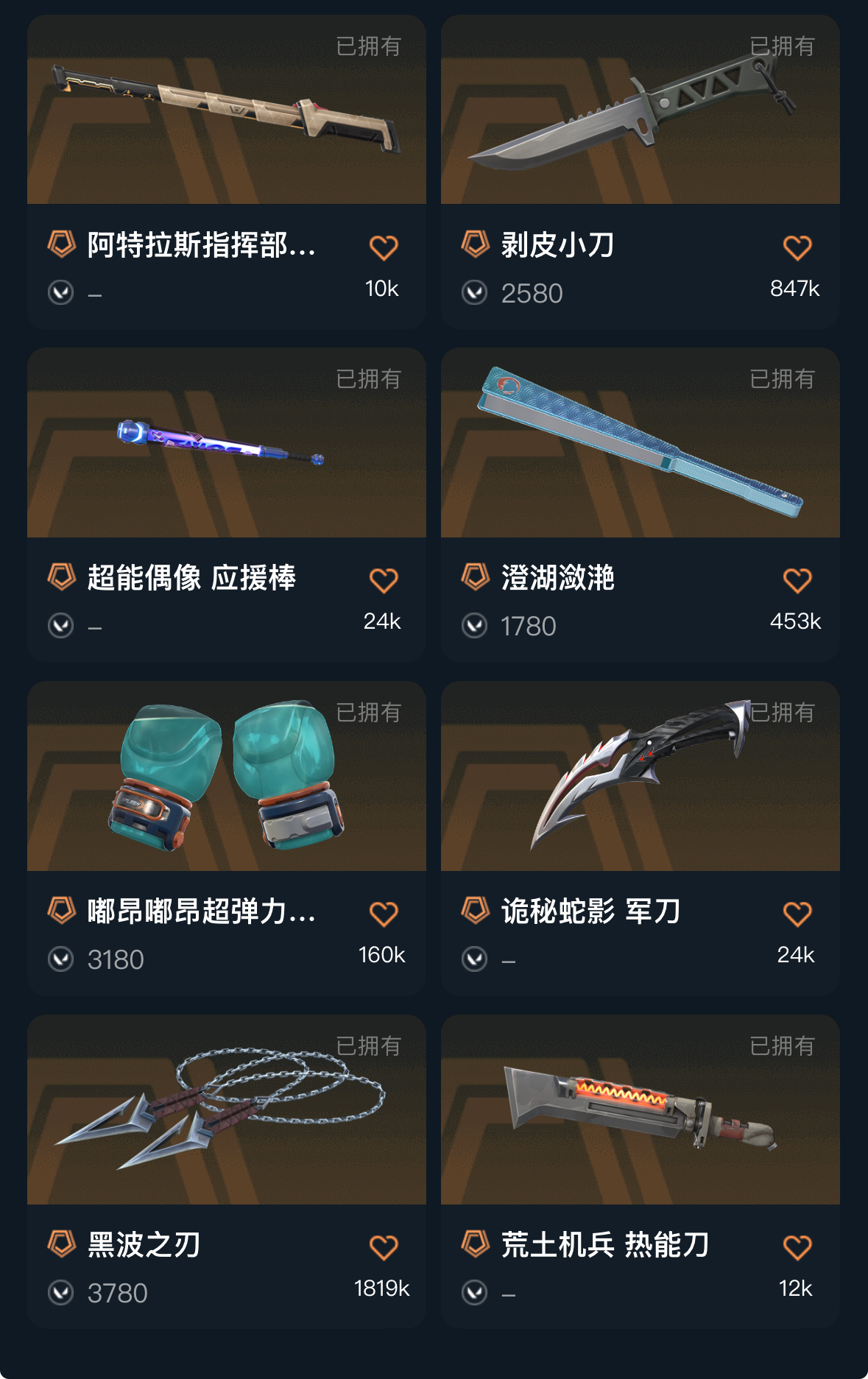Favorite the 荒土机兵 热能刀 skin
The width and height of the screenshot is (868, 1379).
797,1247
